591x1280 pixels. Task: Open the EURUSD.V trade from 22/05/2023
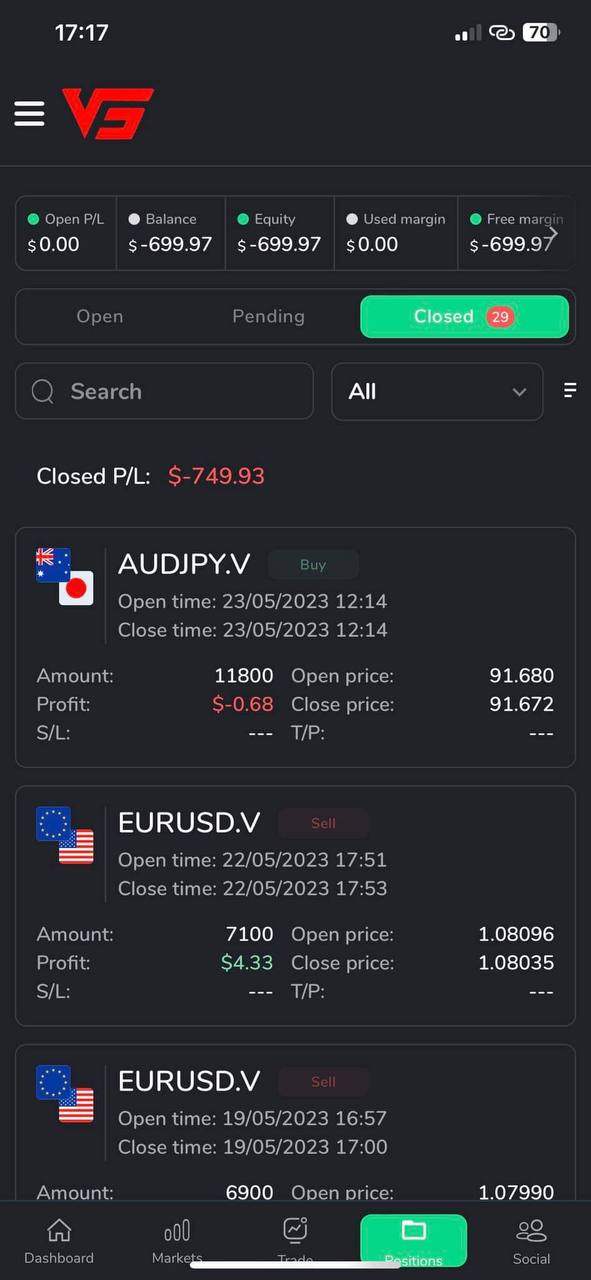click(x=295, y=905)
